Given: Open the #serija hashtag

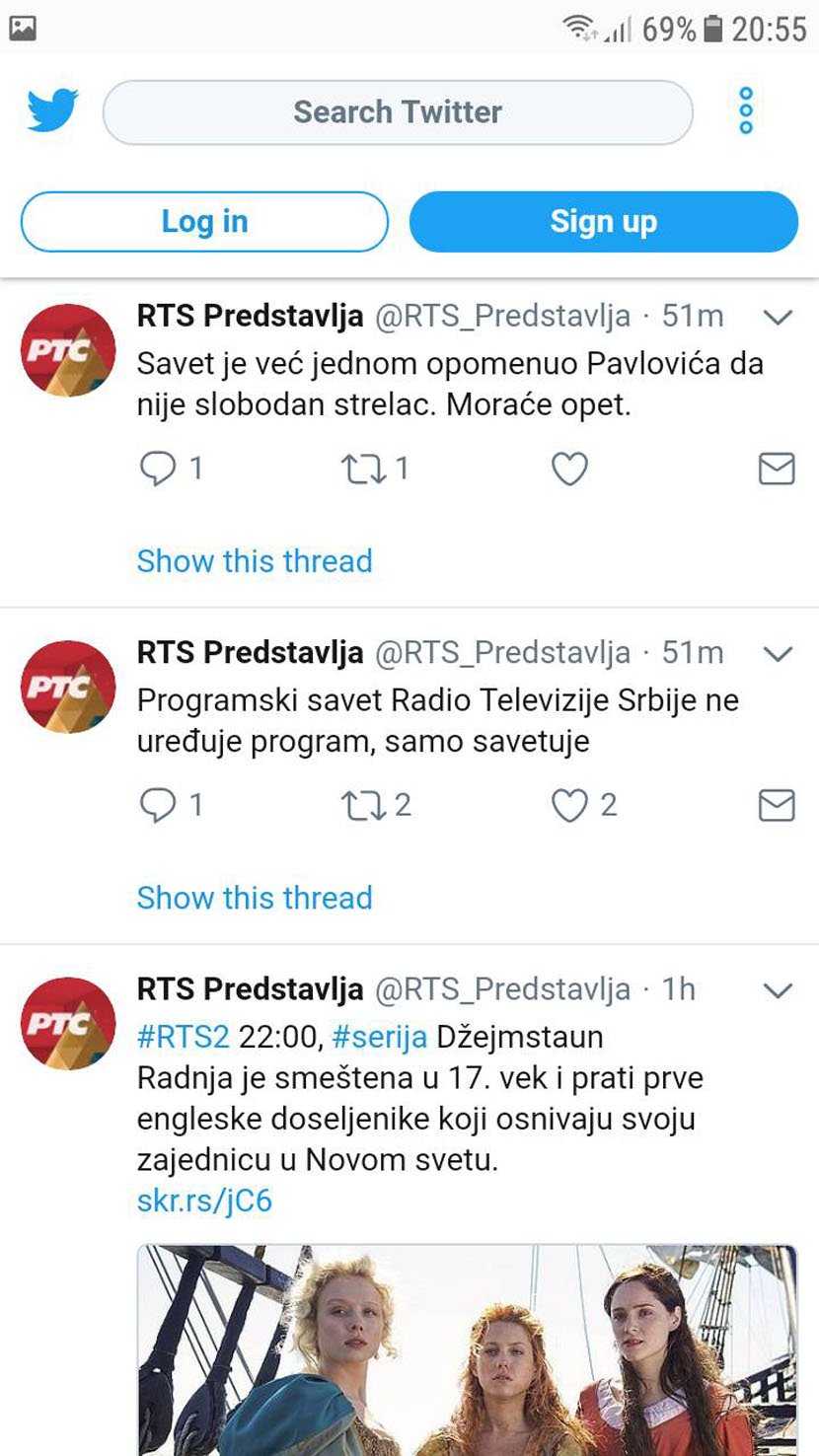Looking at the screenshot, I should 379,1037.
